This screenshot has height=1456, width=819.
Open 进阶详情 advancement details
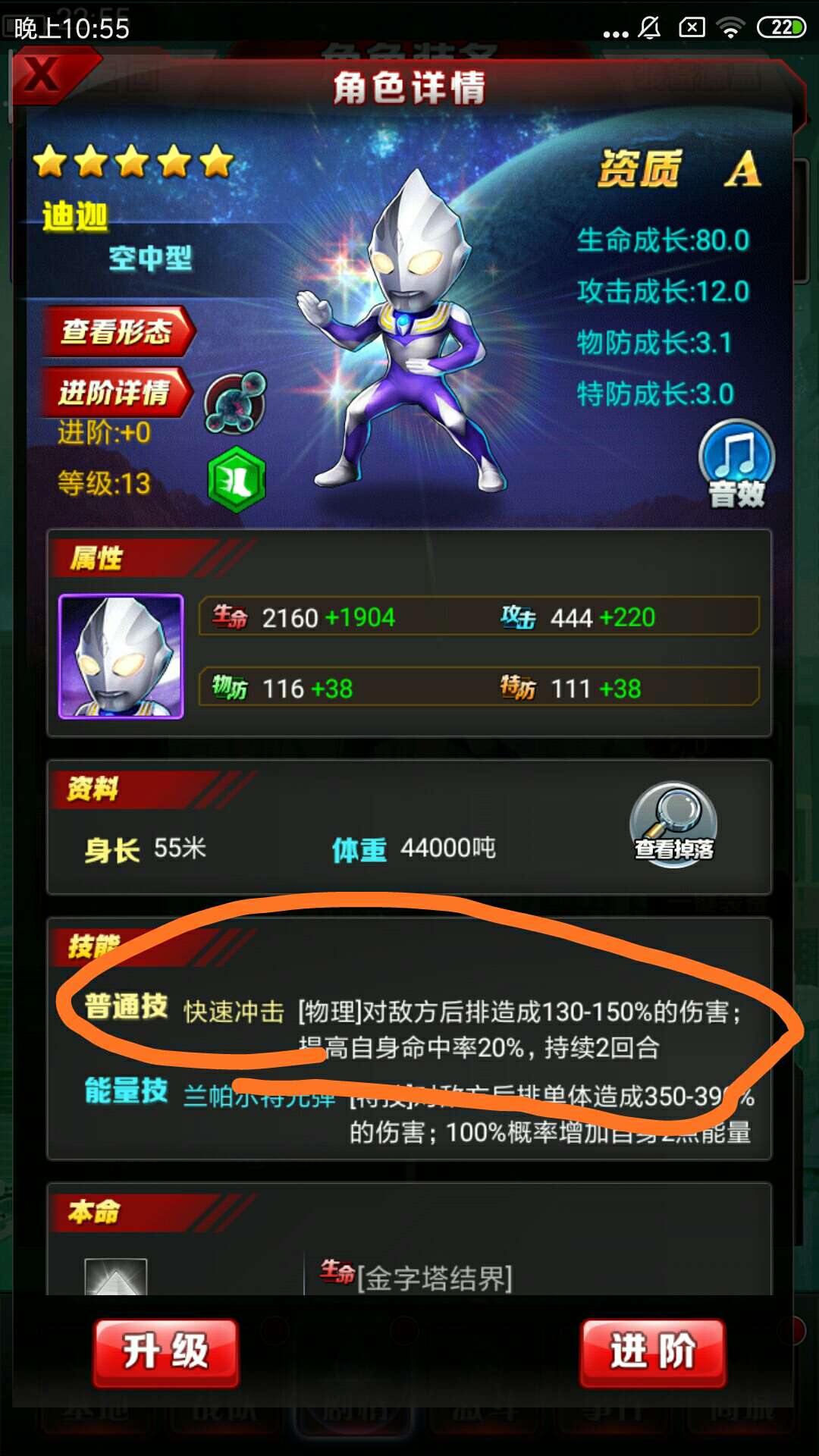(115, 392)
